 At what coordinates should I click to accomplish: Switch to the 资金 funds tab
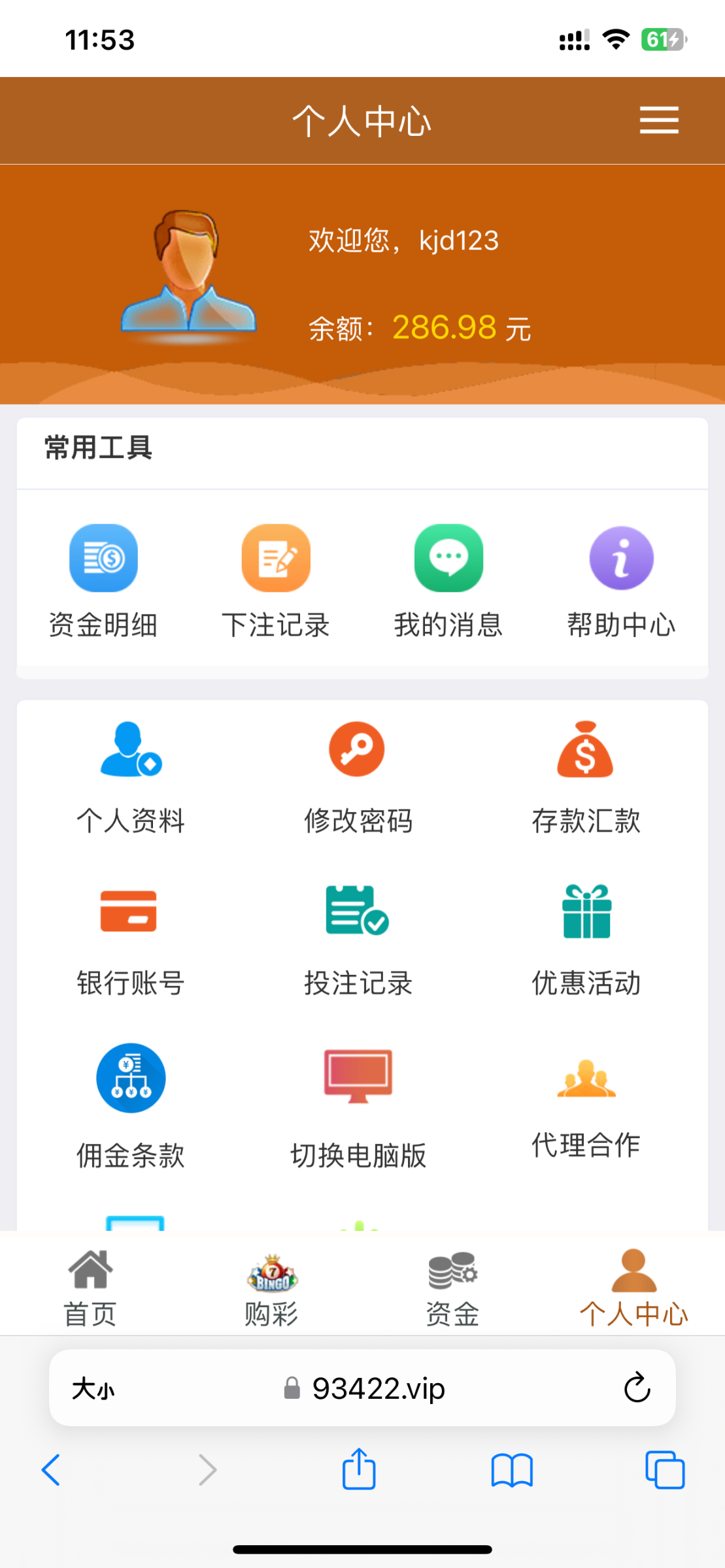[452, 1288]
